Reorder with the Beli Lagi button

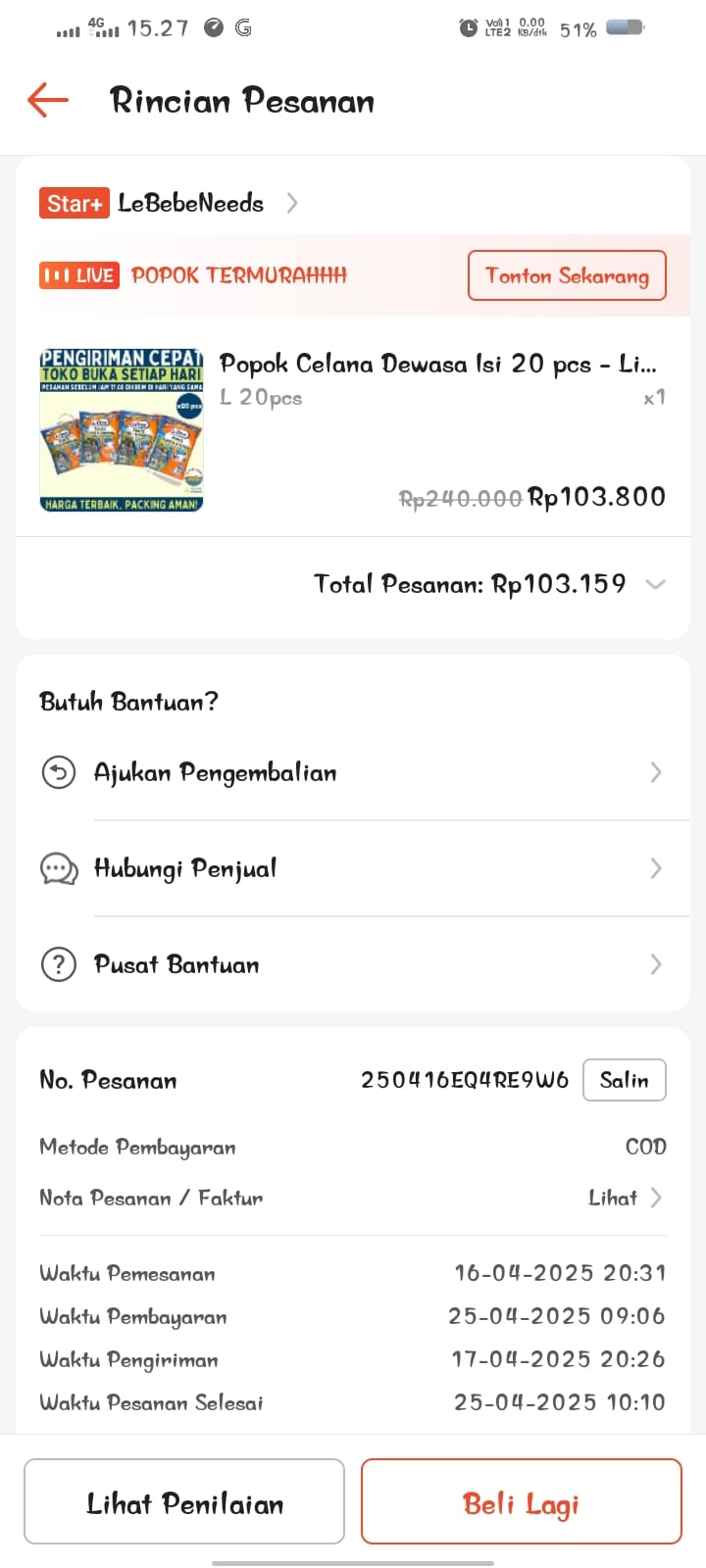tap(521, 1501)
